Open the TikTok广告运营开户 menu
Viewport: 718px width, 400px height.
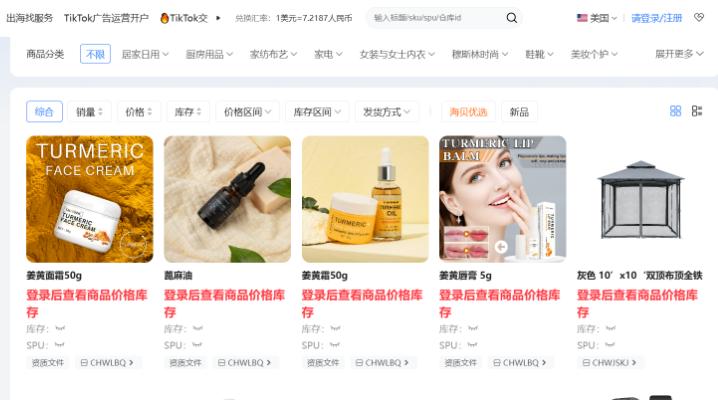coord(106,18)
